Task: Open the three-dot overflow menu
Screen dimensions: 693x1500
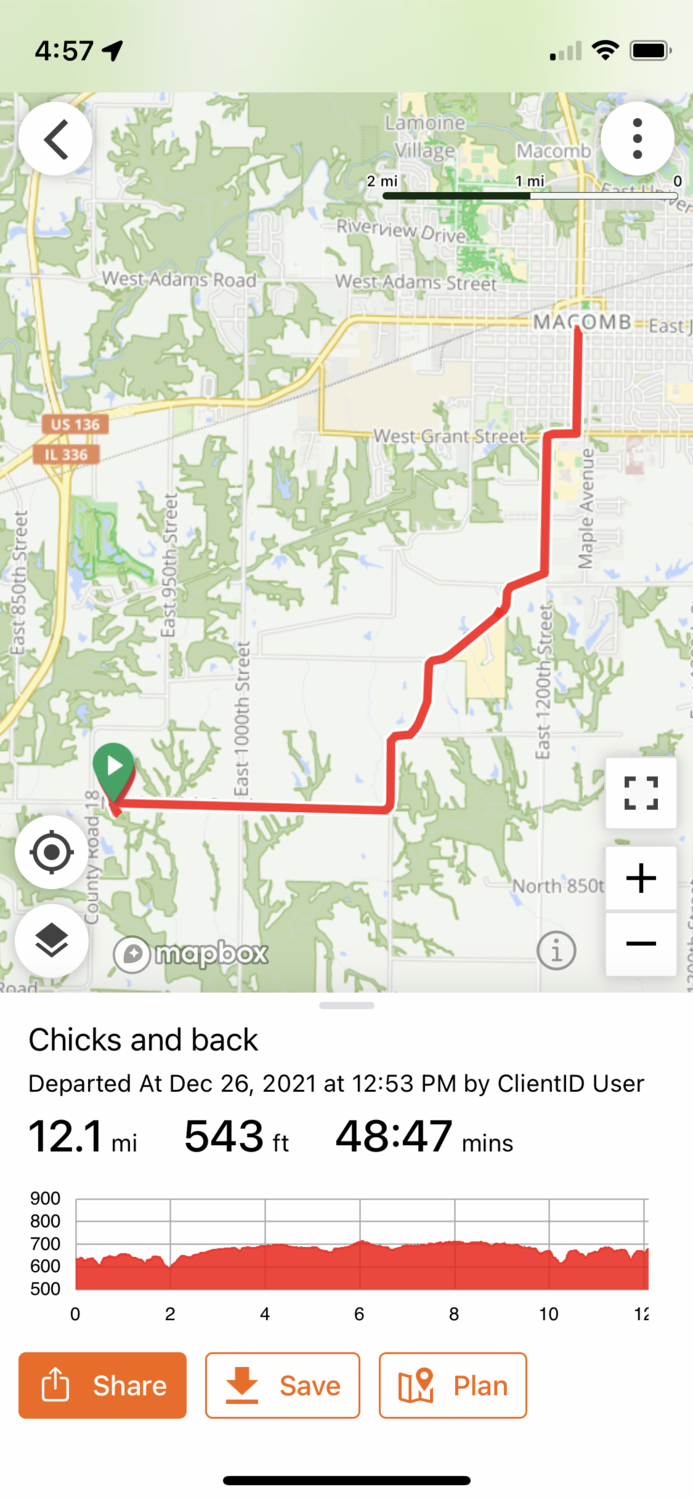Action: coord(637,140)
